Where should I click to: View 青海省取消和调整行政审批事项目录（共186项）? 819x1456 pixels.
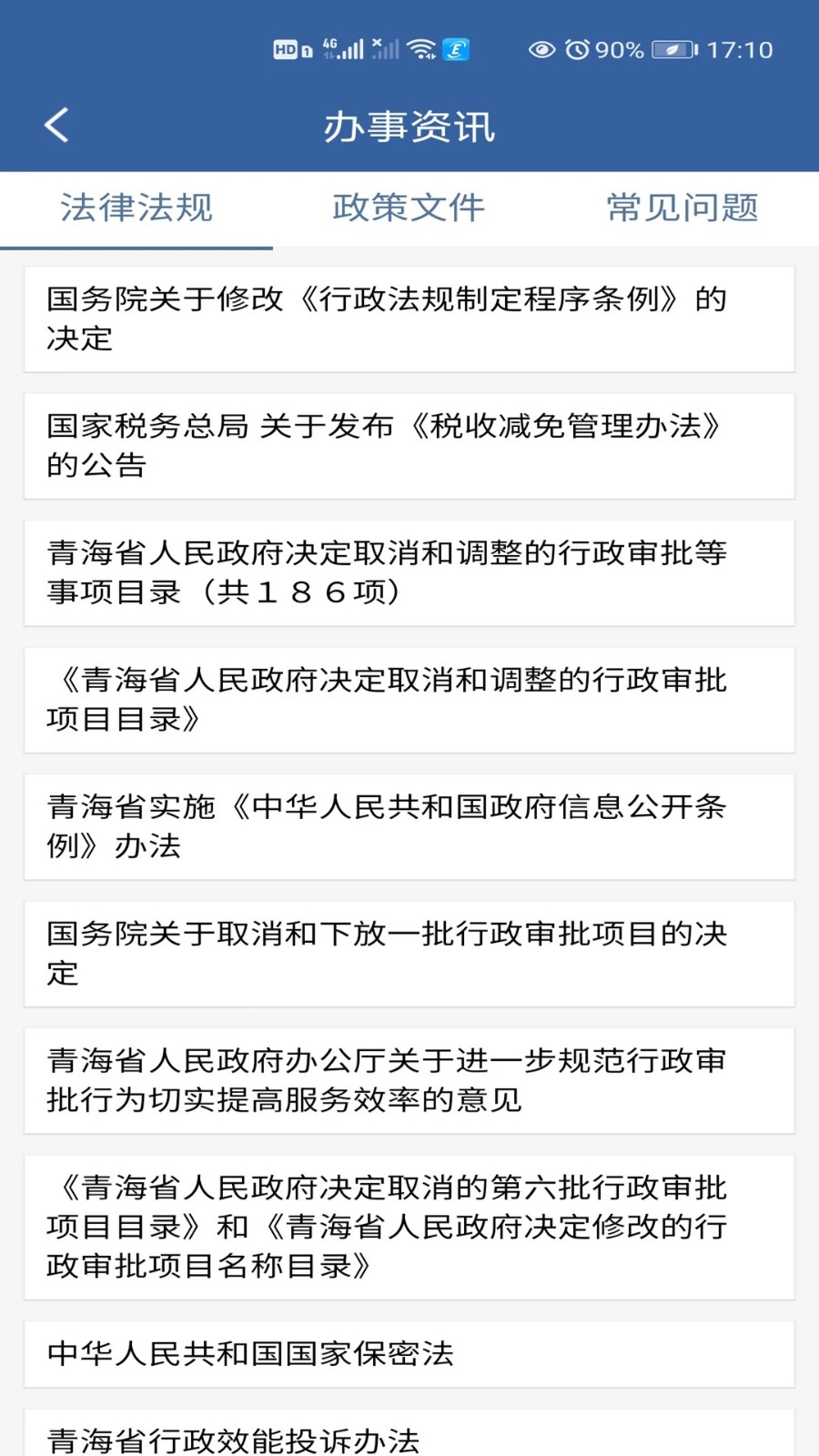pyautogui.click(x=409, y=573)
